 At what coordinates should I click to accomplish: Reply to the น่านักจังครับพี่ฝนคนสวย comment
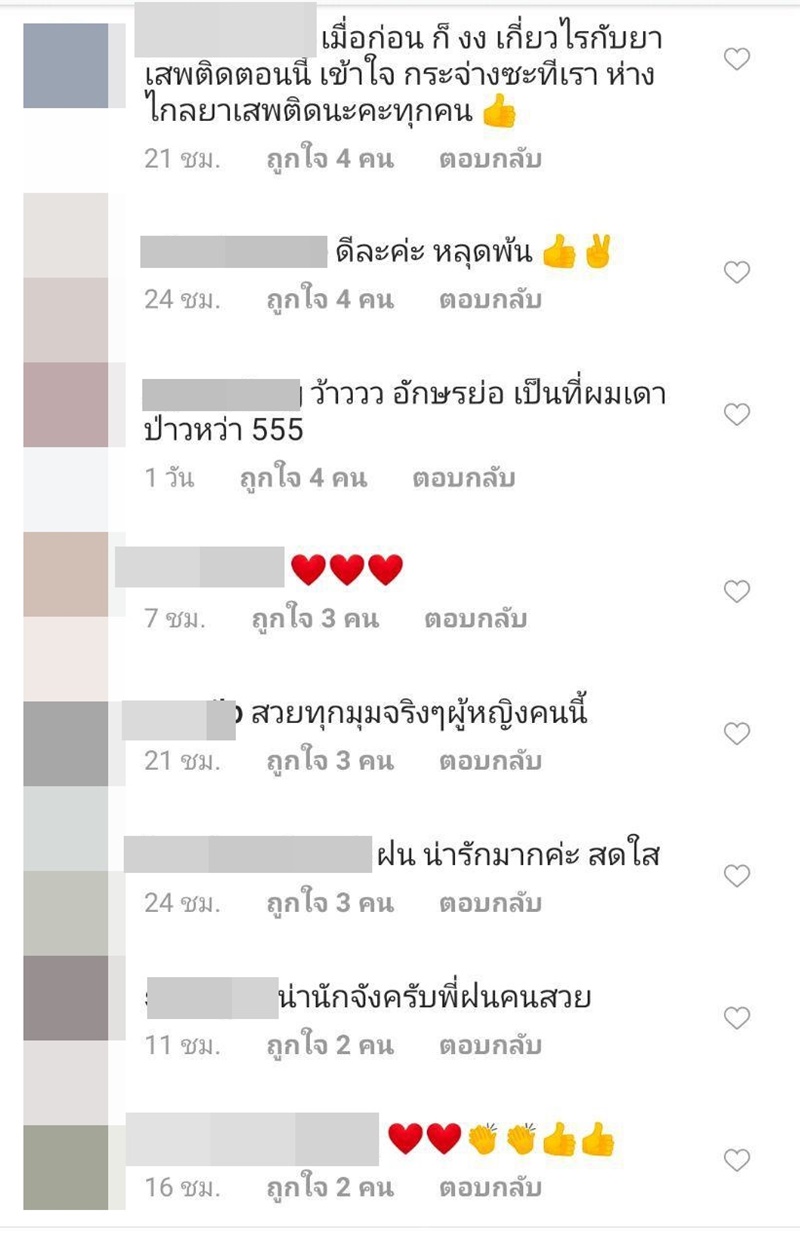click(x=490, y=1046)
